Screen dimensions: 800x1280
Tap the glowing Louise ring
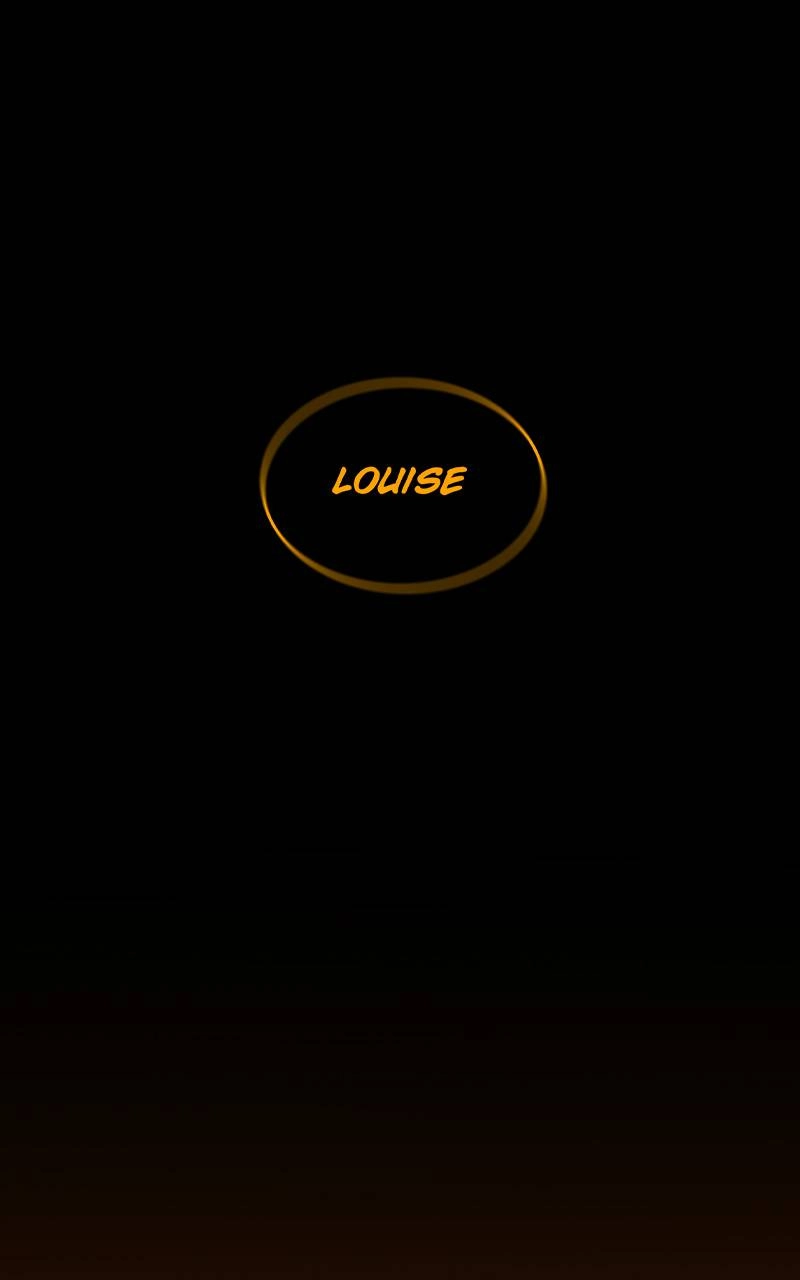coord(403,485)
